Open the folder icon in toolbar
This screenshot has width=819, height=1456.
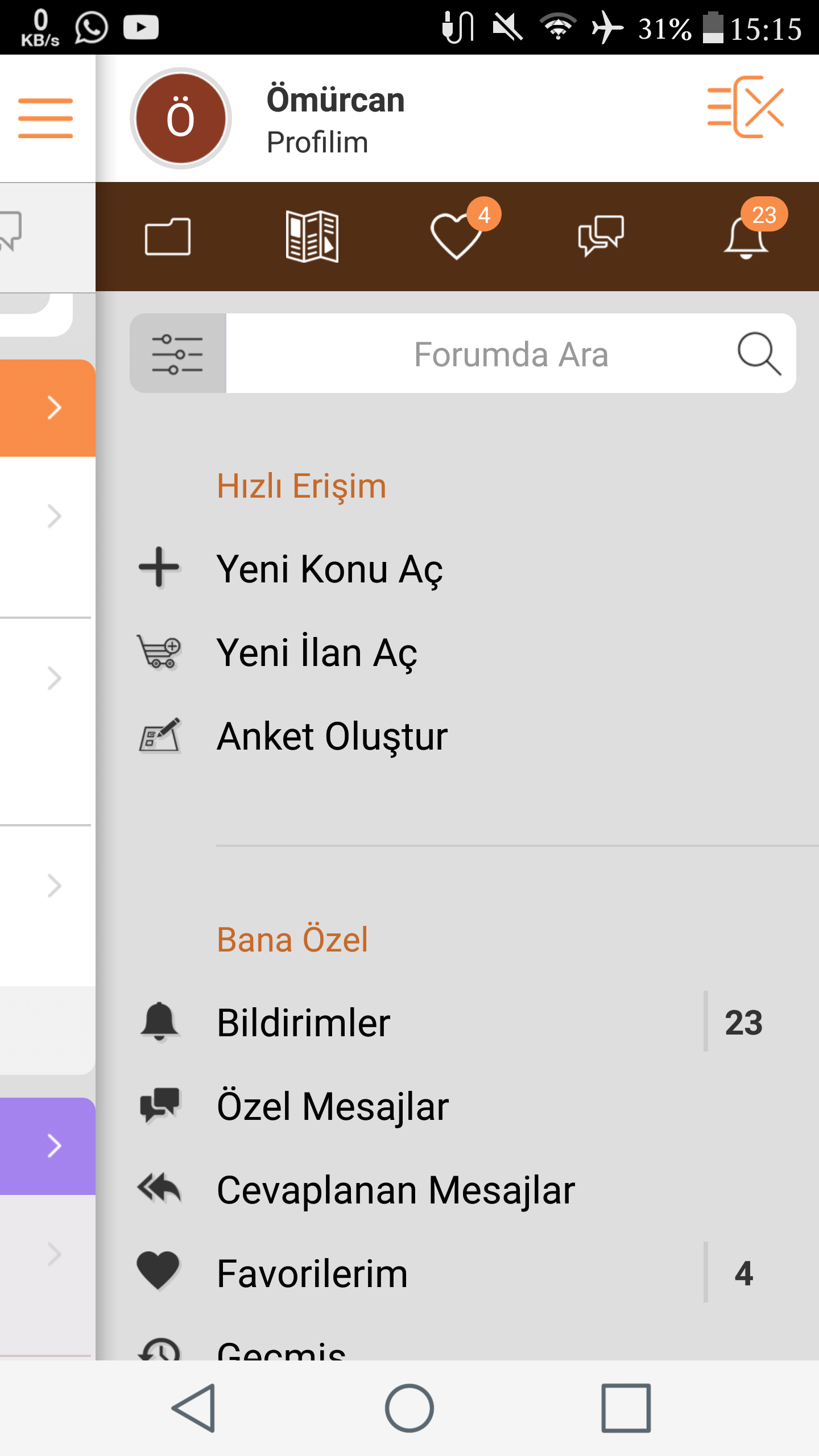click(168, 237)
